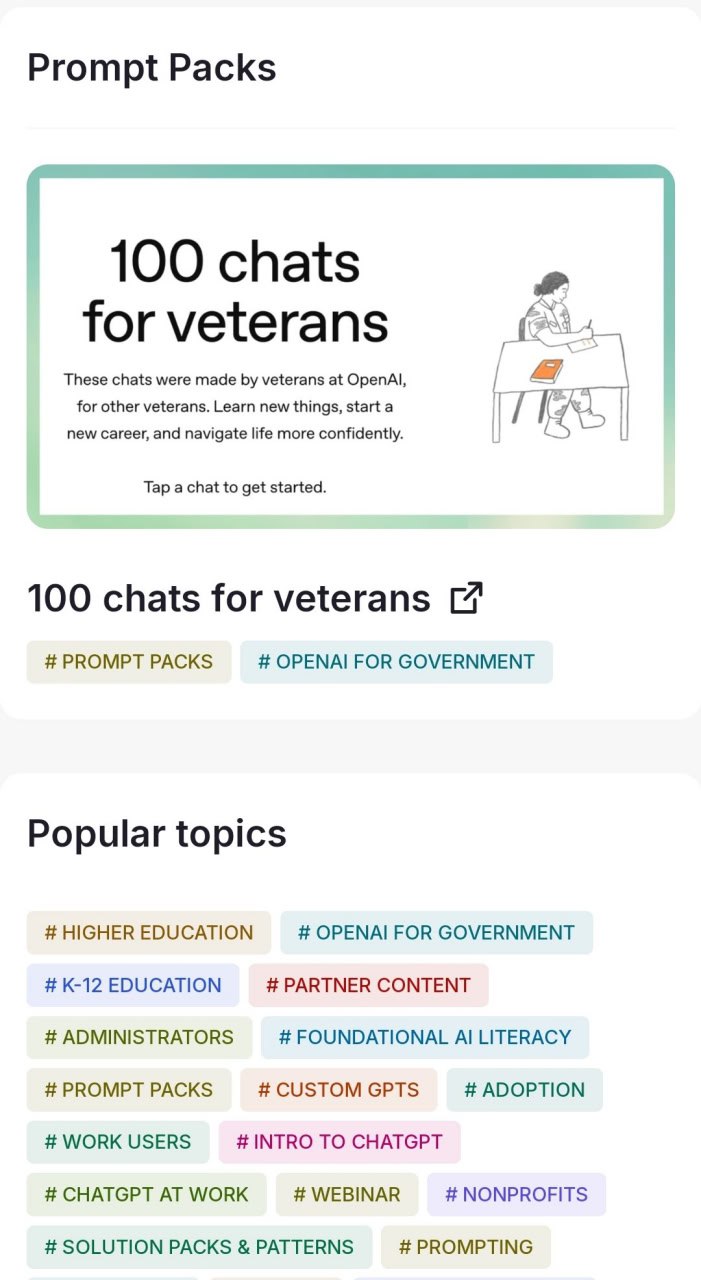Open the Partner Content topic
The width and height of the screenshot is (701, 1280).
(x=368, y=985)
